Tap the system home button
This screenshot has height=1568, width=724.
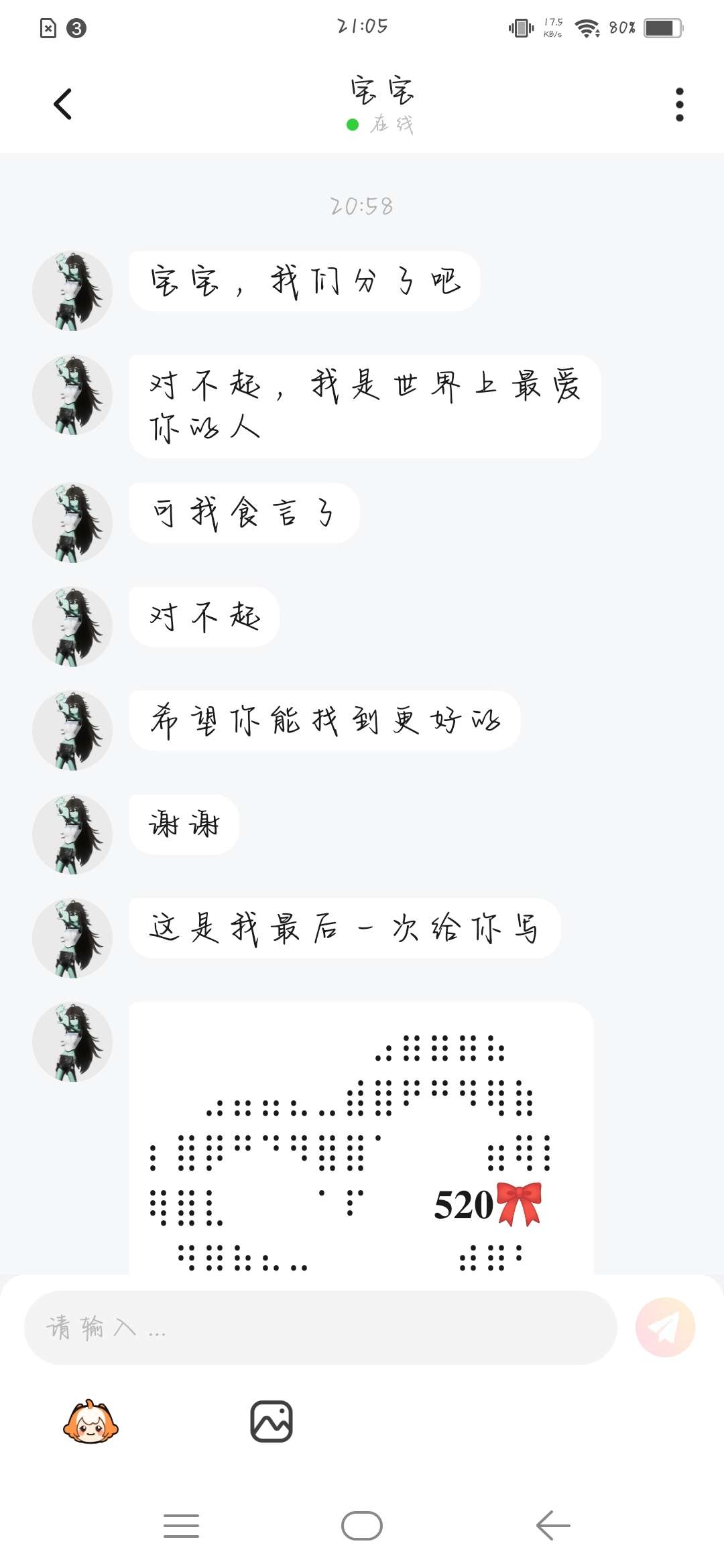(362, 1526)
